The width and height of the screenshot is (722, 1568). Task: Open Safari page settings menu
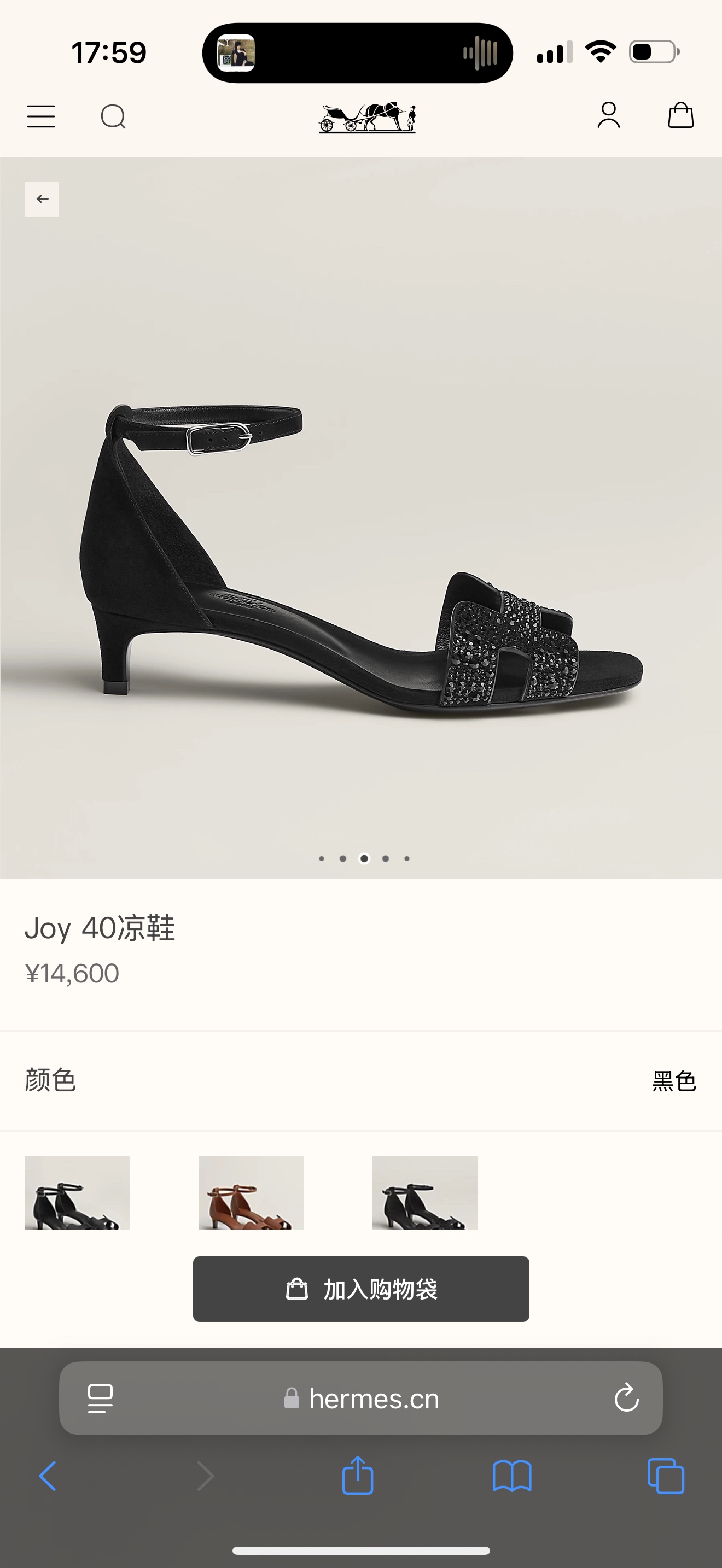tap(101, 1398)
